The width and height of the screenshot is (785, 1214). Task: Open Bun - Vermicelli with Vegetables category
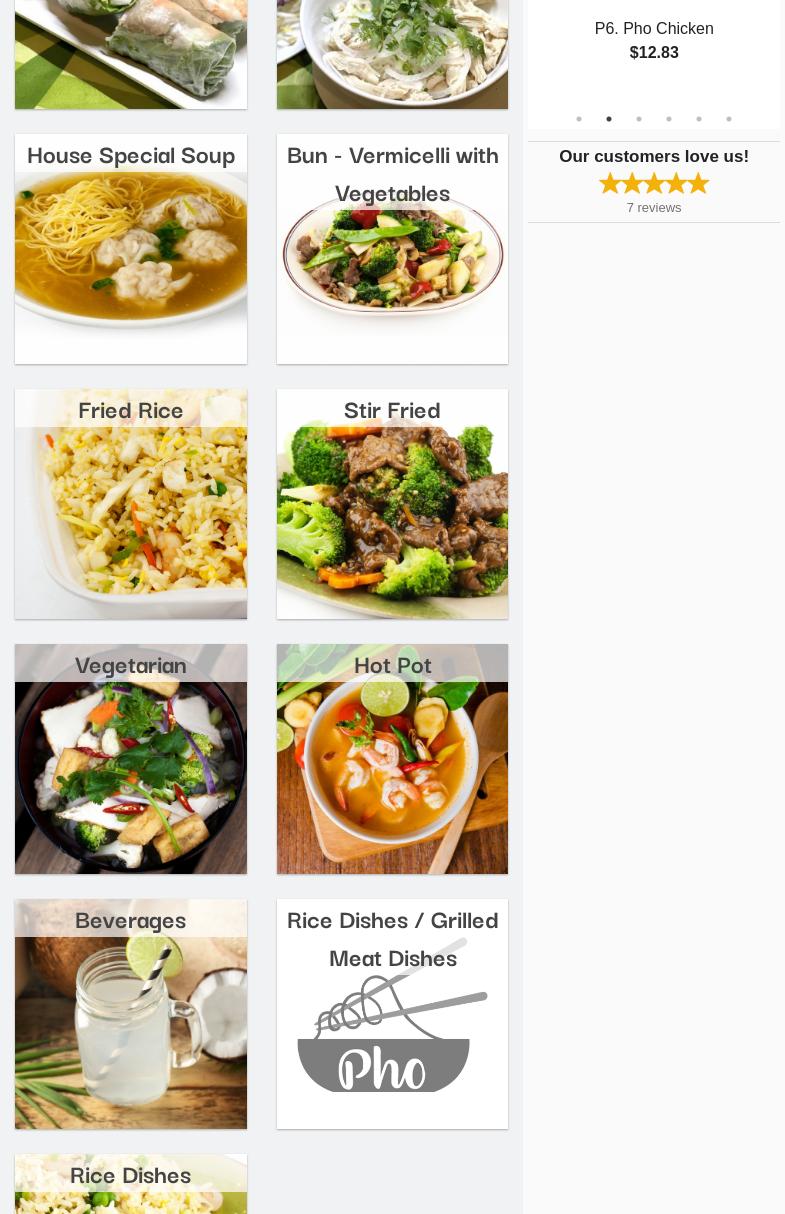coord(392,249)
